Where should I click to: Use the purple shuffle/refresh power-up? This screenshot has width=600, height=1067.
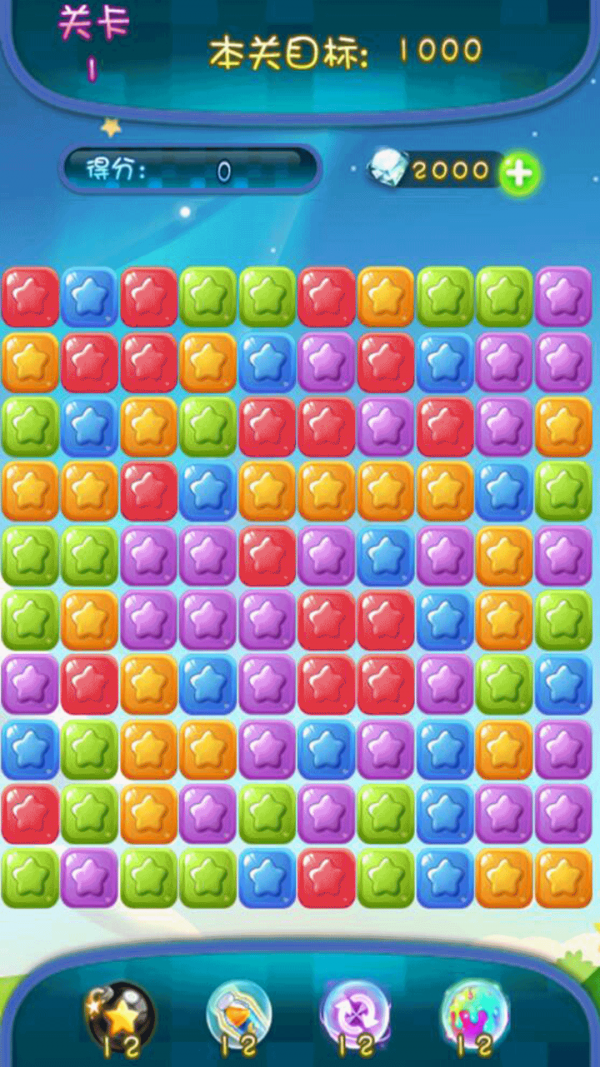354,1012
